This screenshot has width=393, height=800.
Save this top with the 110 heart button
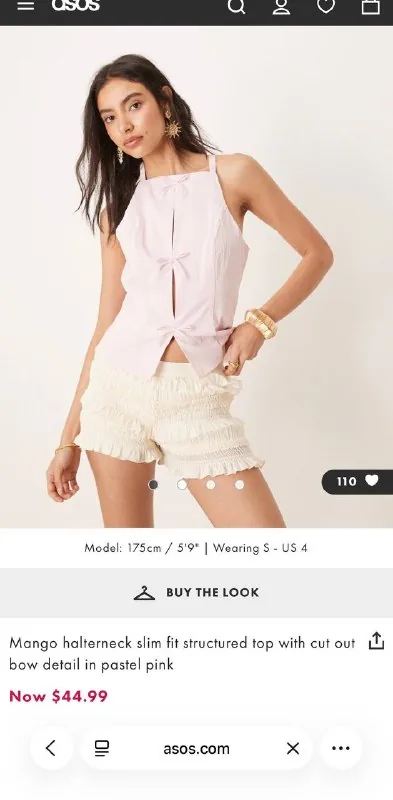click(357, 481)
